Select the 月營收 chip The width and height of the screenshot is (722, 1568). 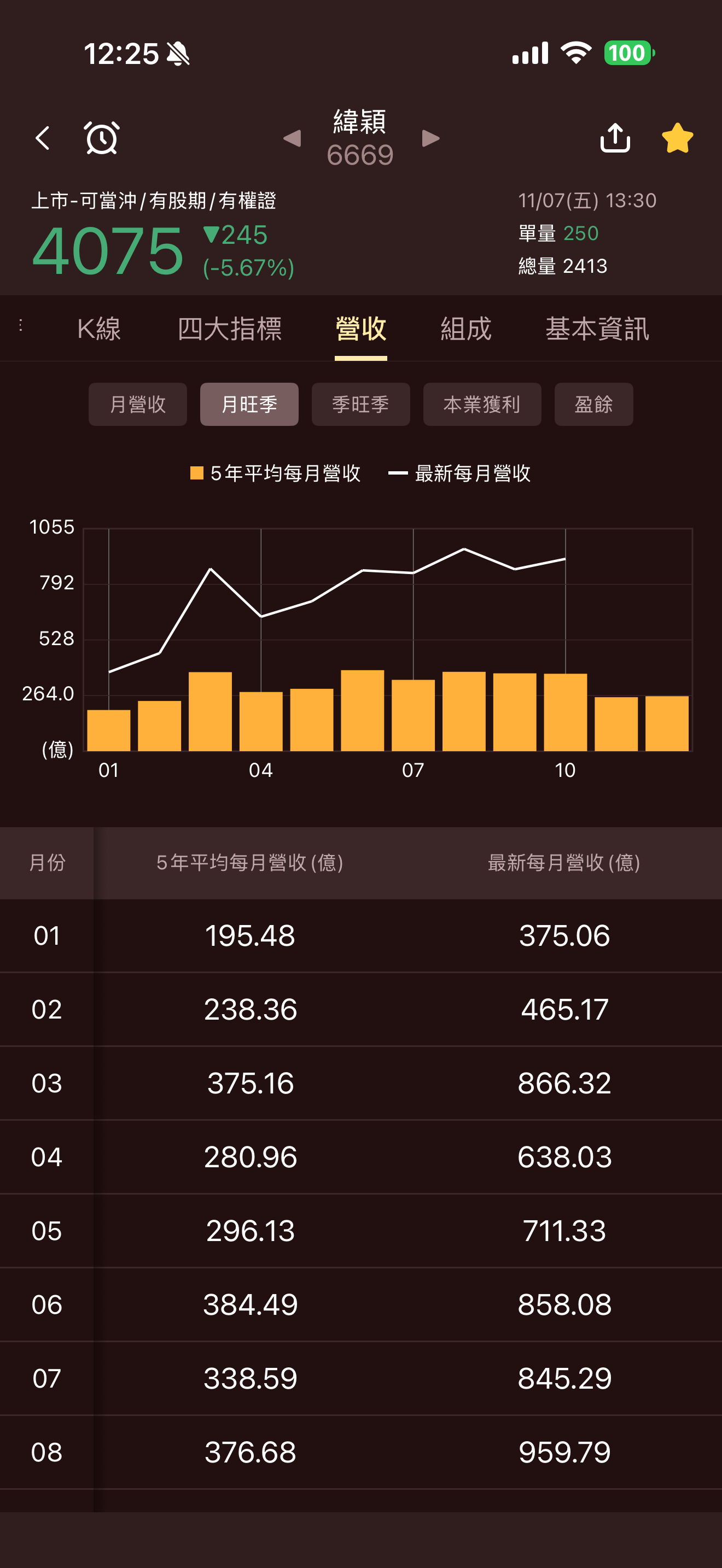[x=138, y=404]
